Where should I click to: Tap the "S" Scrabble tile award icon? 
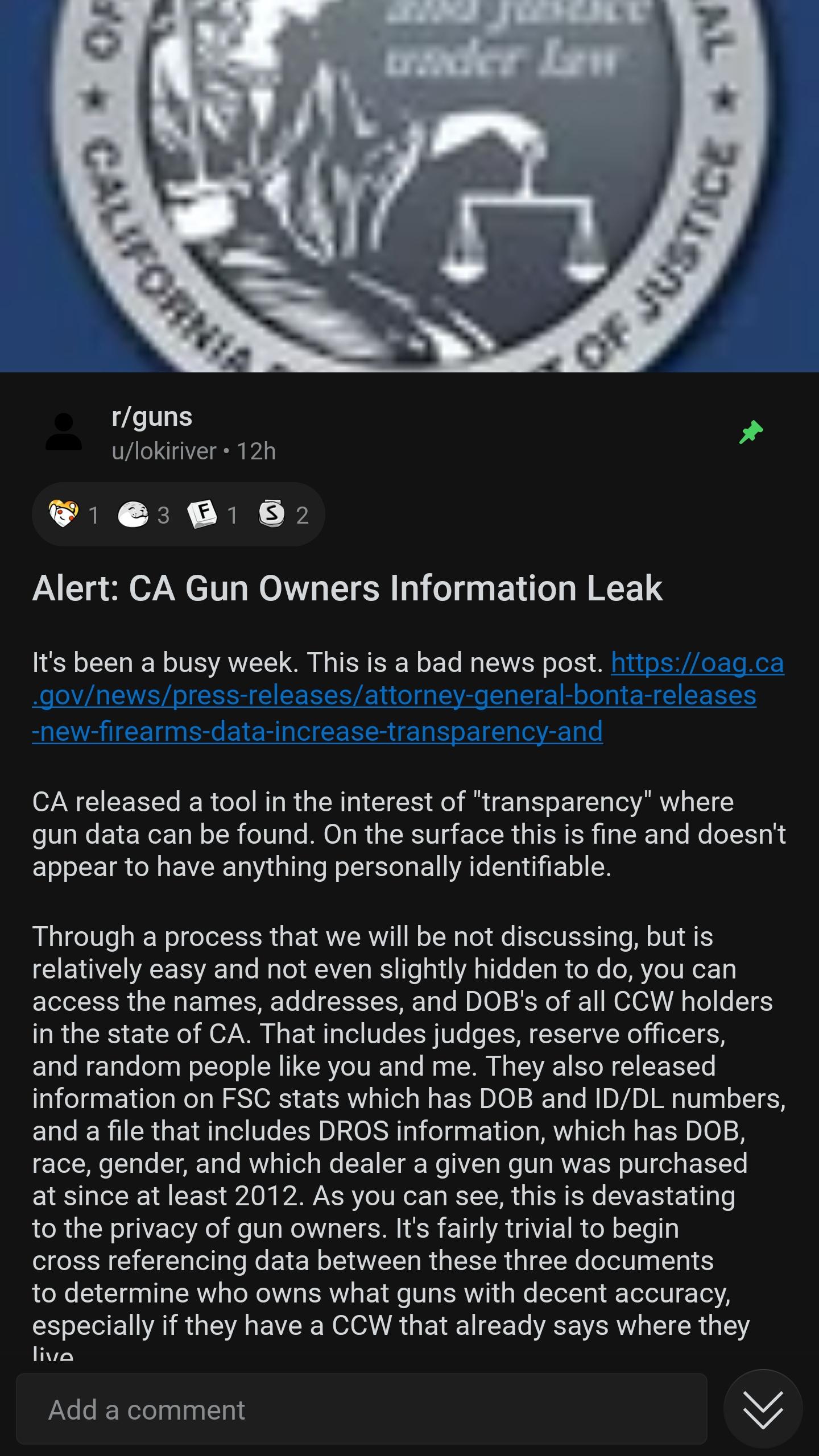click(273, 513)
